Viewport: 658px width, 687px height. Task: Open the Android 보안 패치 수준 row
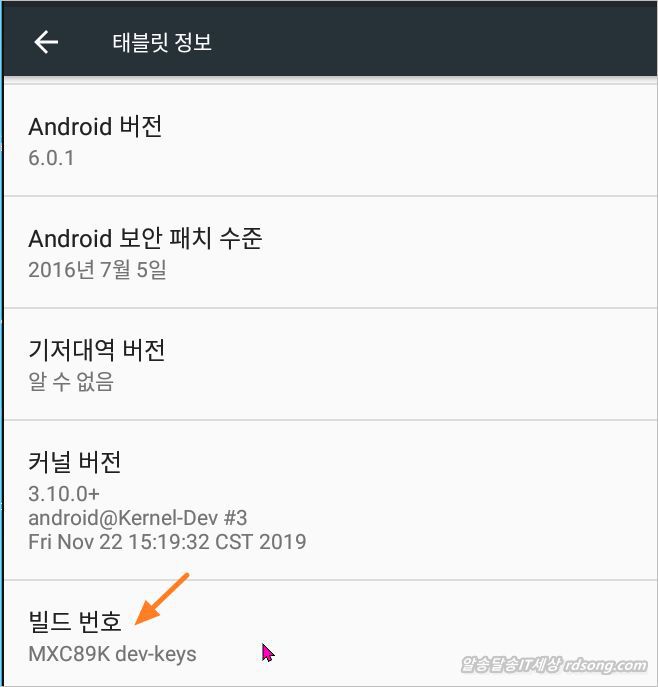tap(328, 252)
